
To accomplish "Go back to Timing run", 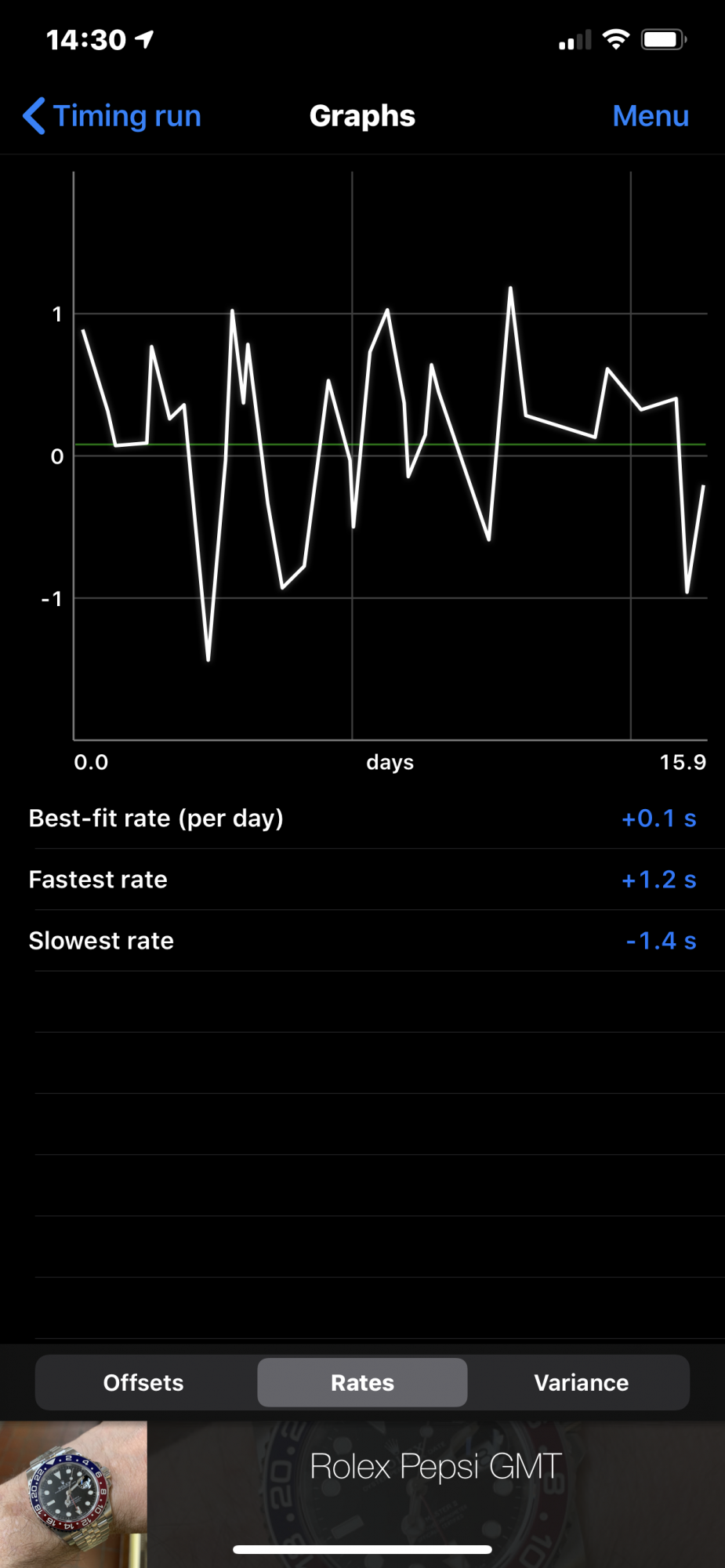I will pos(112,116).
